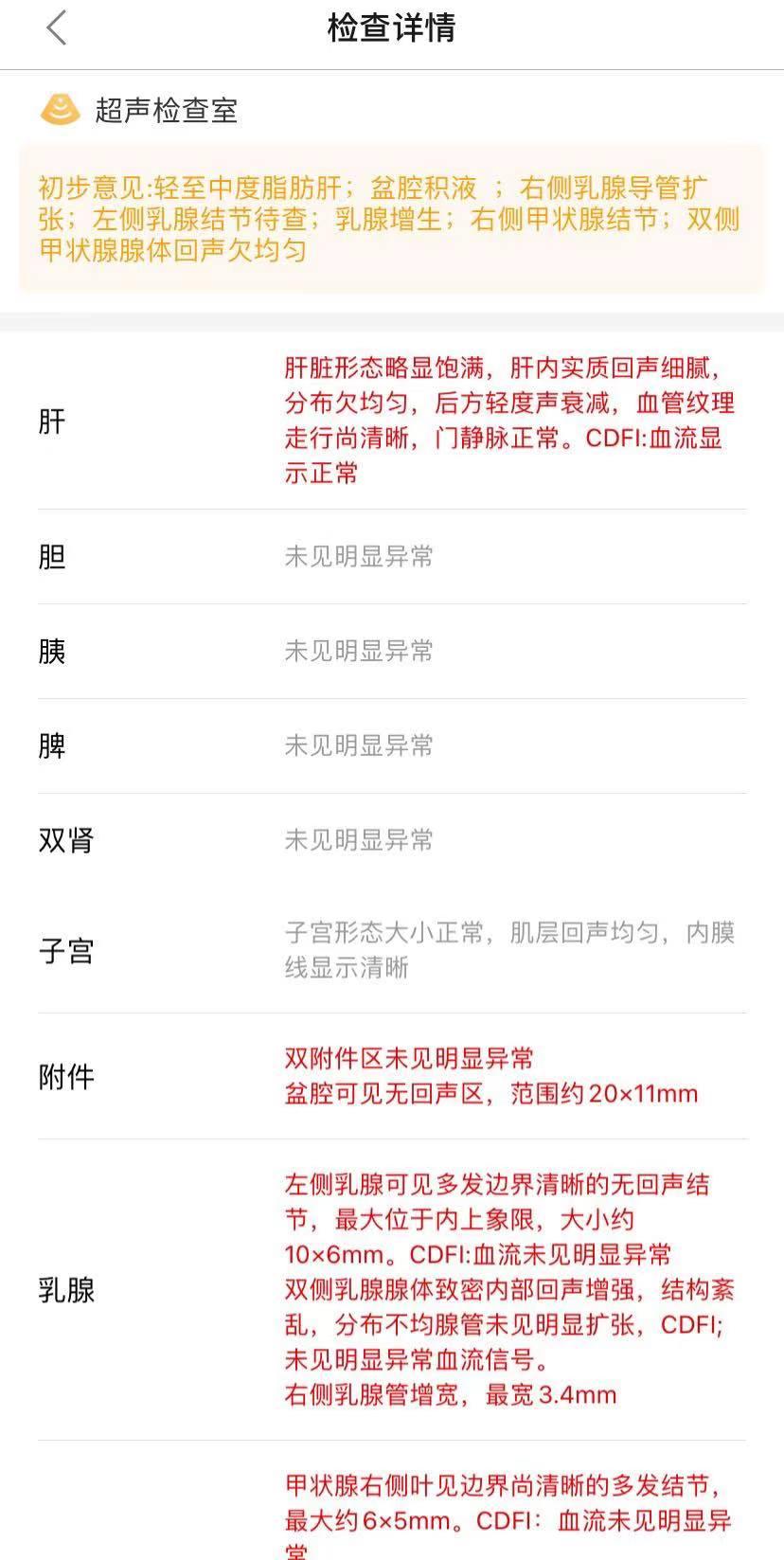784x1560 pixels.
Task: Select the 脾 (spleen) row label
Action: click(51, 746)
